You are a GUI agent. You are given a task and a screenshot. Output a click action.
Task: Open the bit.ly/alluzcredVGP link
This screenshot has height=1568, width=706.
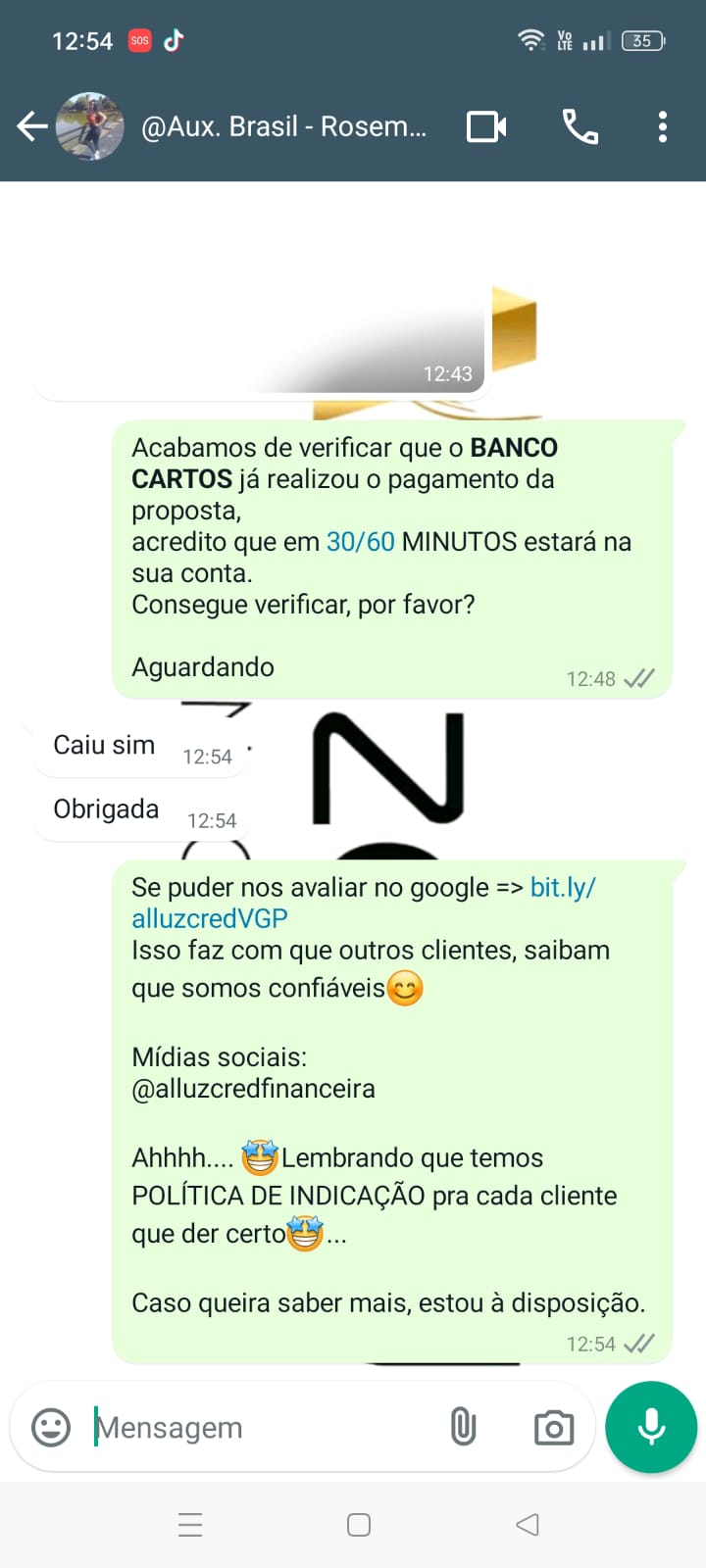(x=562, y=887)
